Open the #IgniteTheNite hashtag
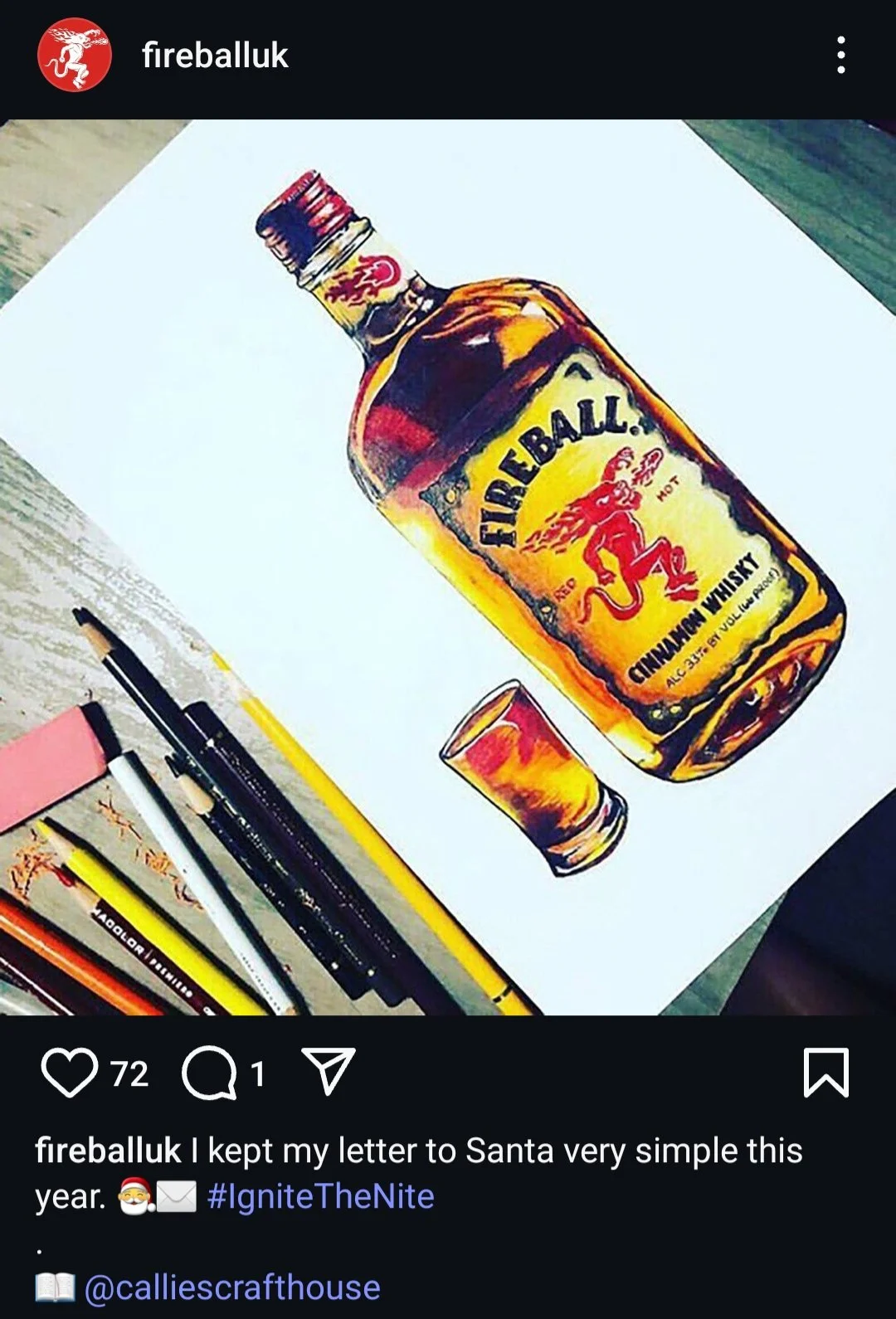This screenshot has width=896, height=1319. click(320, 1196)
